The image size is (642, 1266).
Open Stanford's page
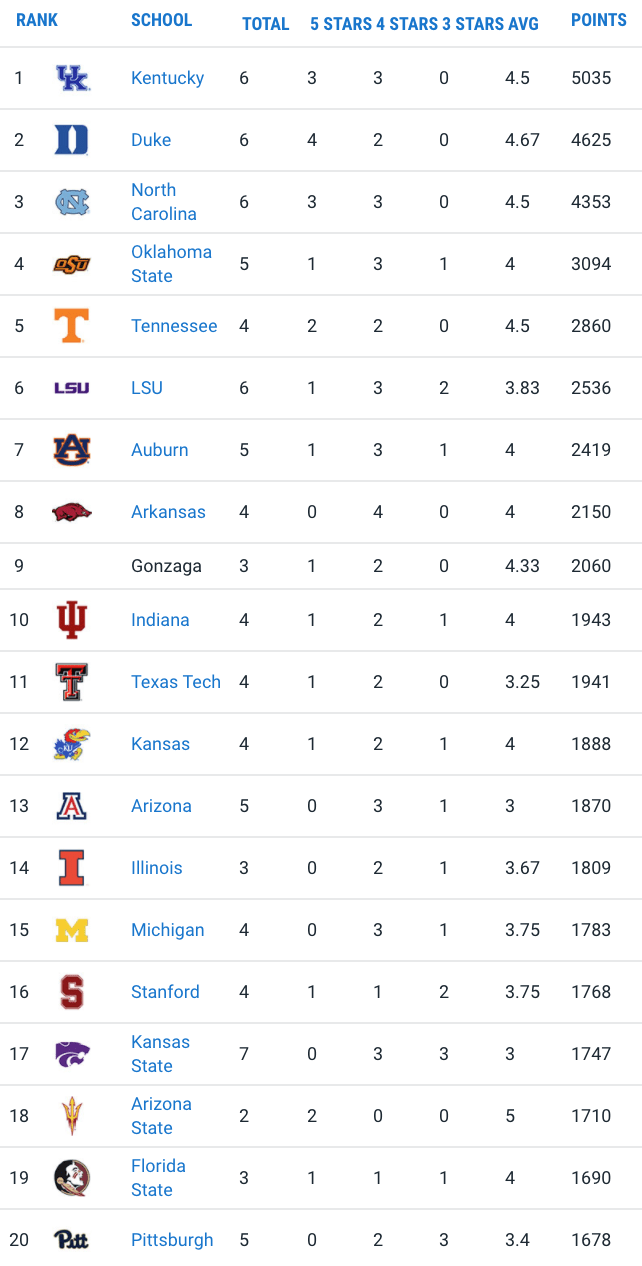pyautogui.click(x=165, y=992)
